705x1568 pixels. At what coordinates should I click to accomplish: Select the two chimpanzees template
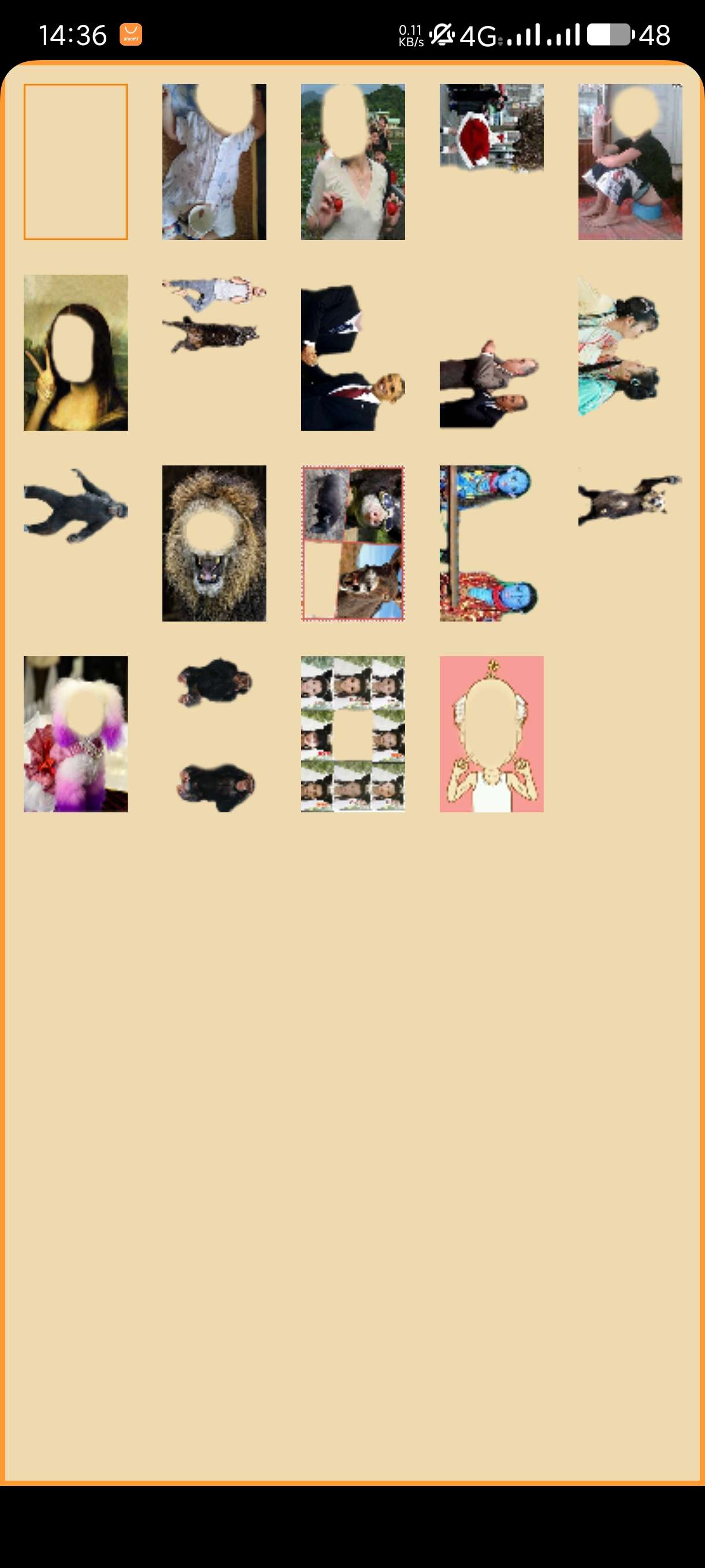tap(214, 734)
